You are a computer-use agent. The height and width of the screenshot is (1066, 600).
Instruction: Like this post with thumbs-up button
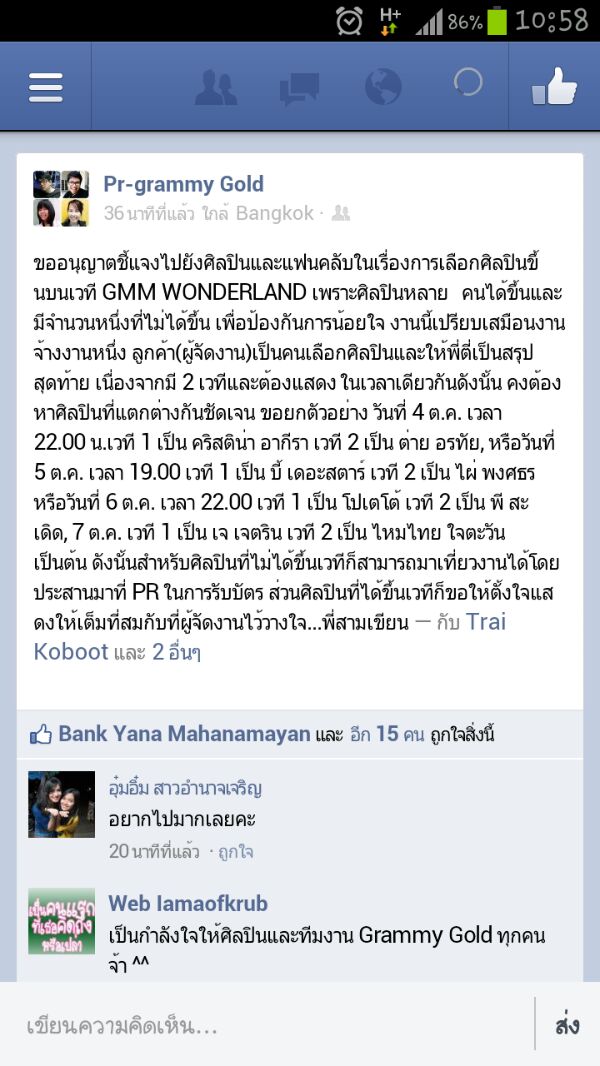[554, 88]
